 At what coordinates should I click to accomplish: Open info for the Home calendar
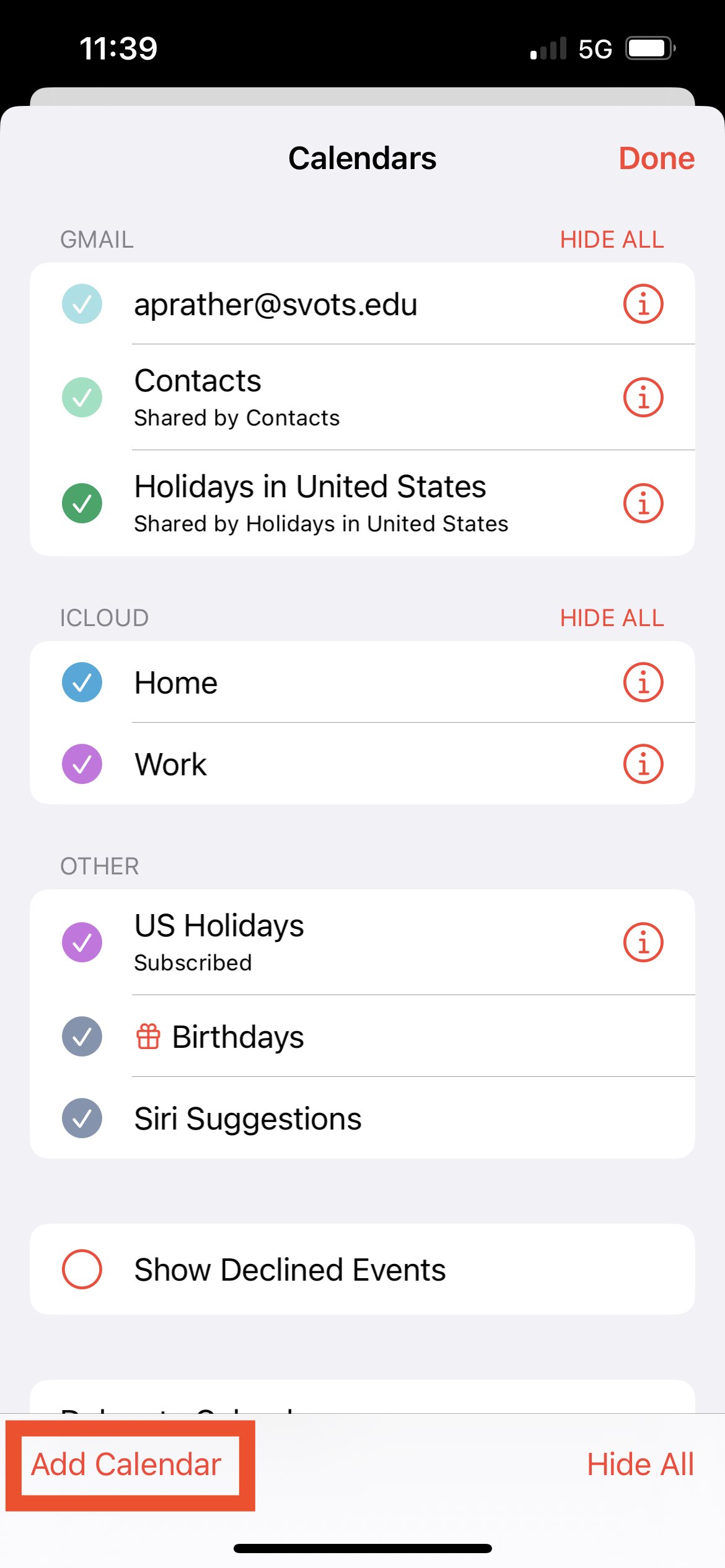643,682
